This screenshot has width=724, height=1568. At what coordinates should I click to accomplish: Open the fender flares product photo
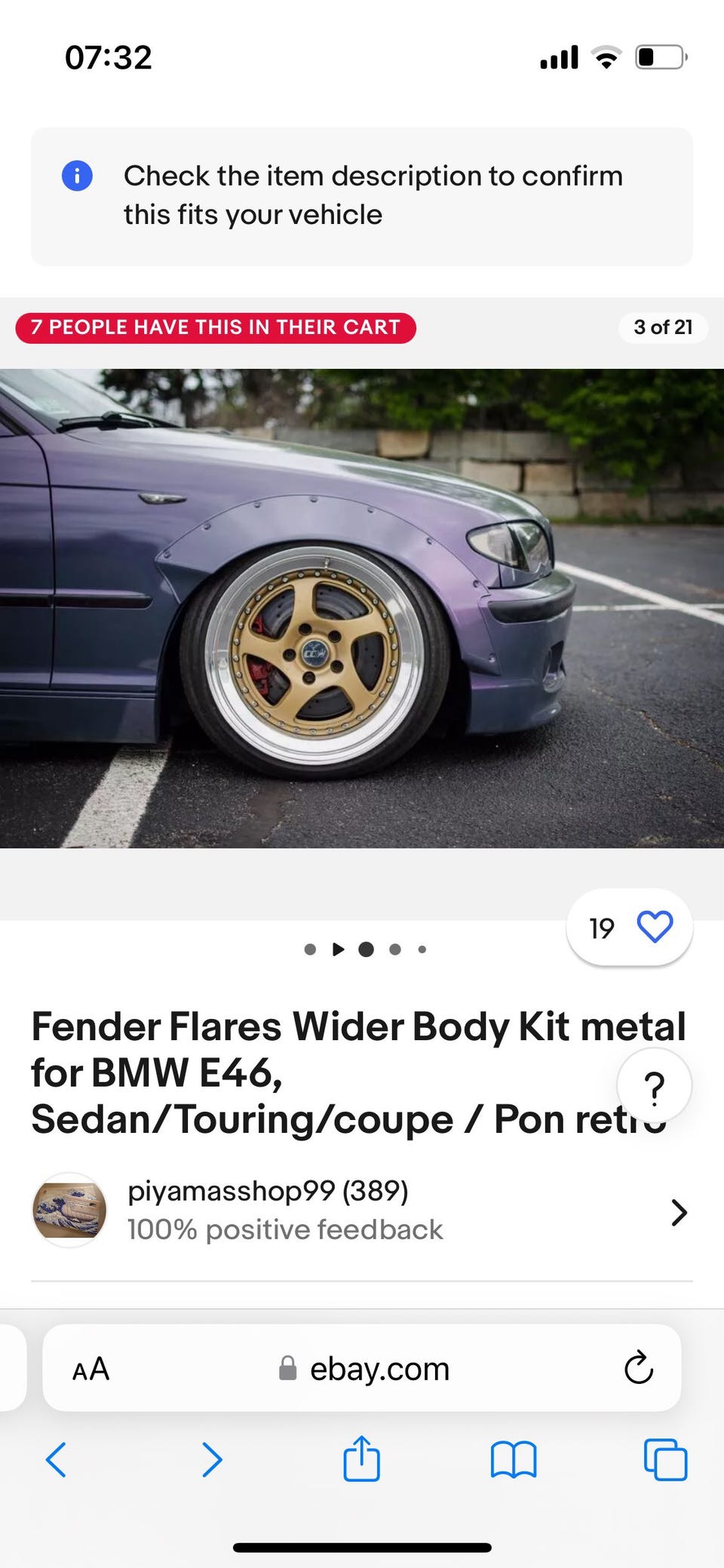point(362,608)
